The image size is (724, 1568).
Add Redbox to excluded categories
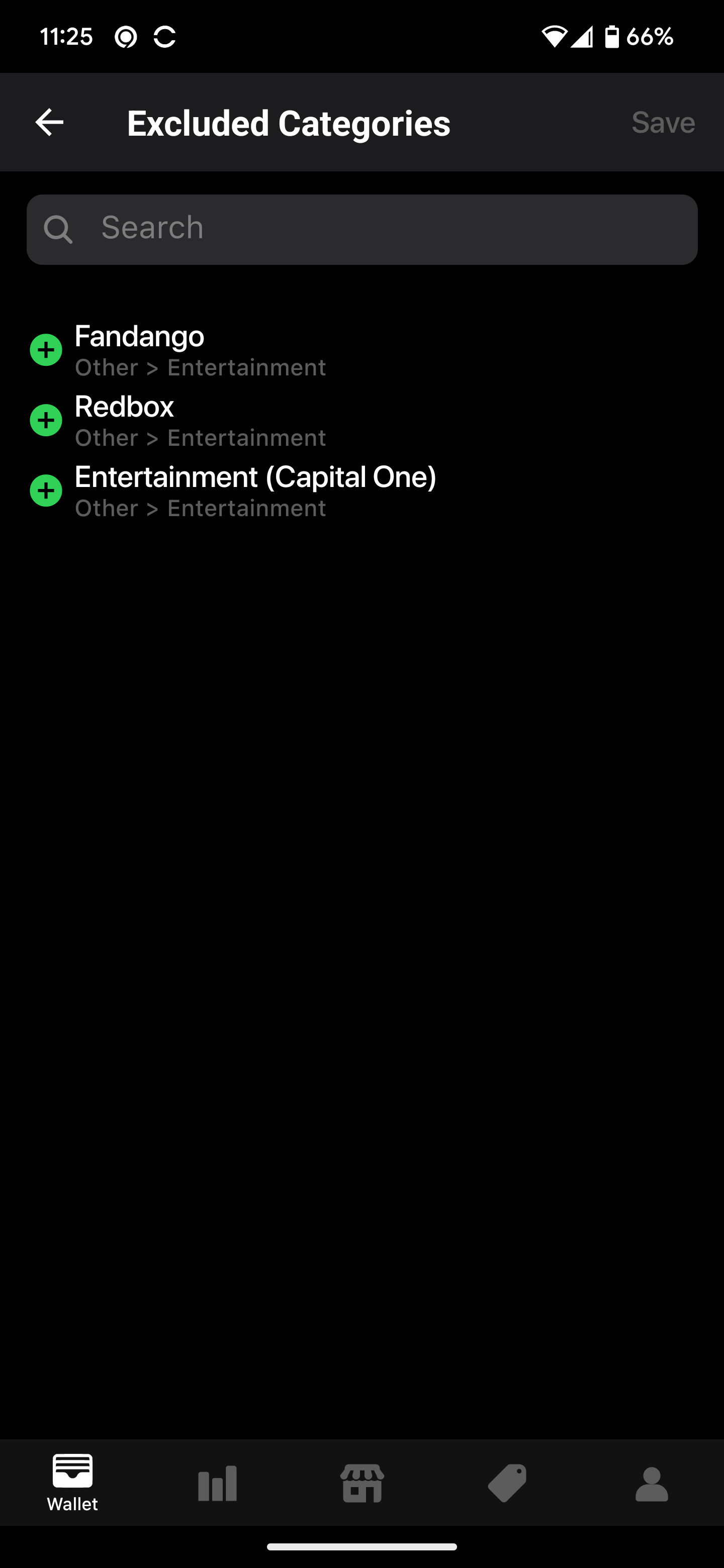coord(46,421)
